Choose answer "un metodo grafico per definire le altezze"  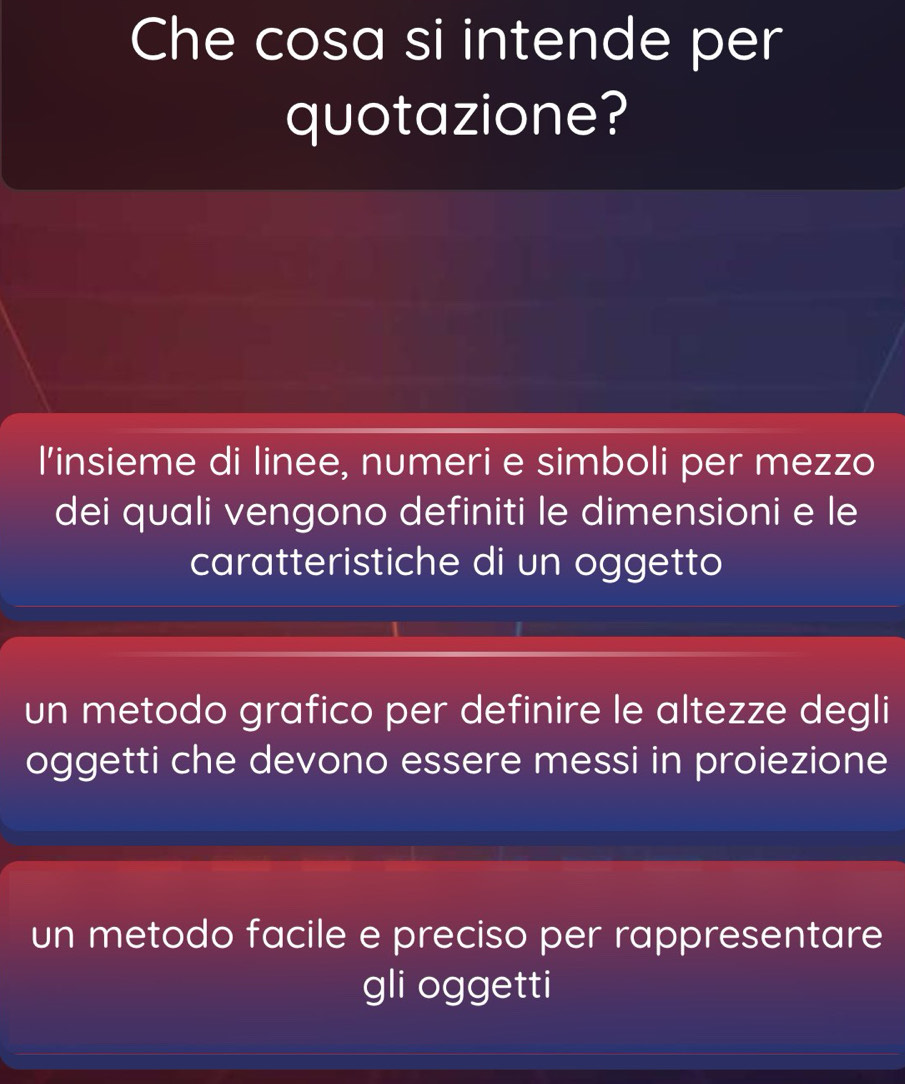click(452, 735)
